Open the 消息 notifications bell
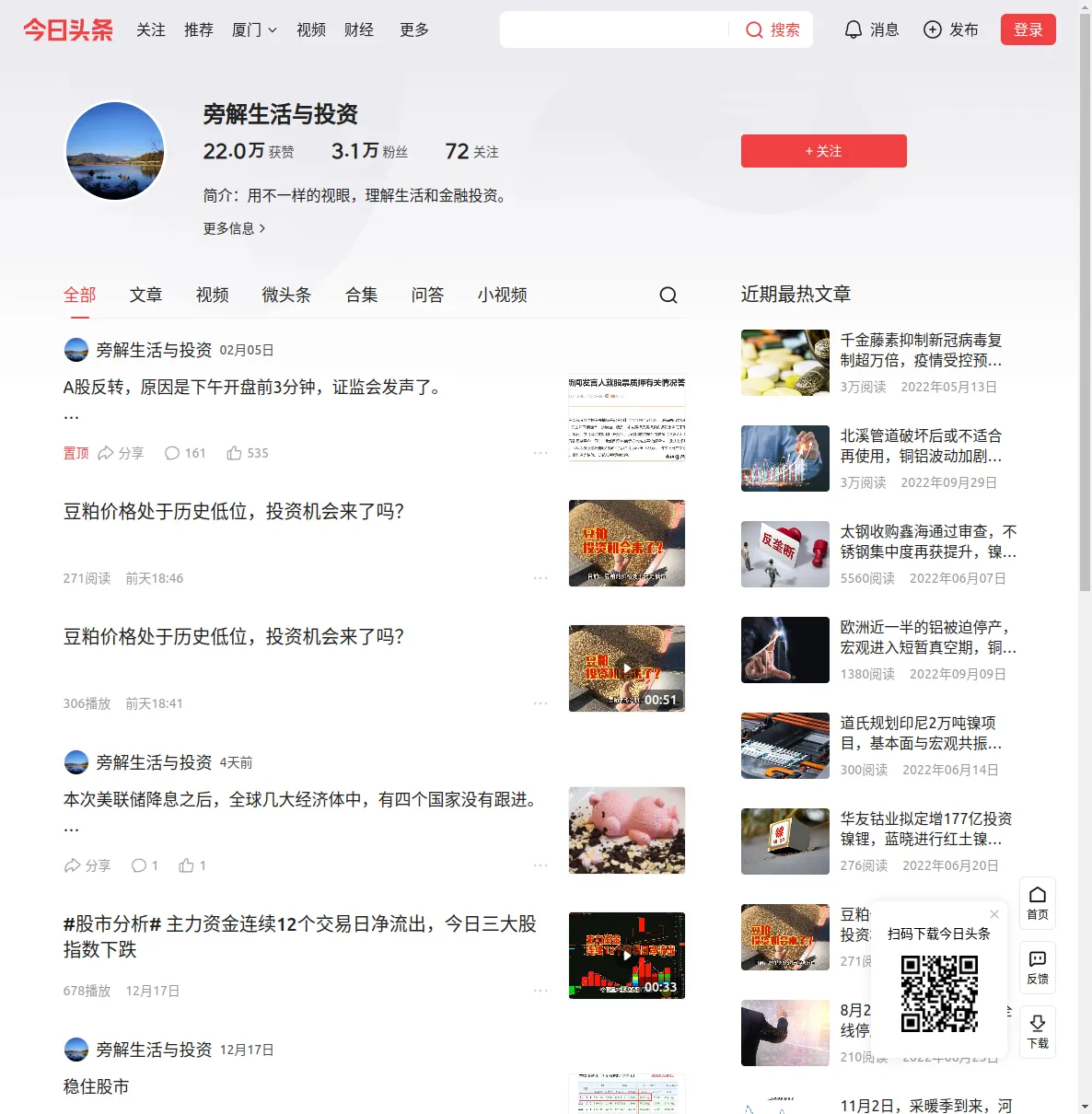 click(x=871, y=29)
